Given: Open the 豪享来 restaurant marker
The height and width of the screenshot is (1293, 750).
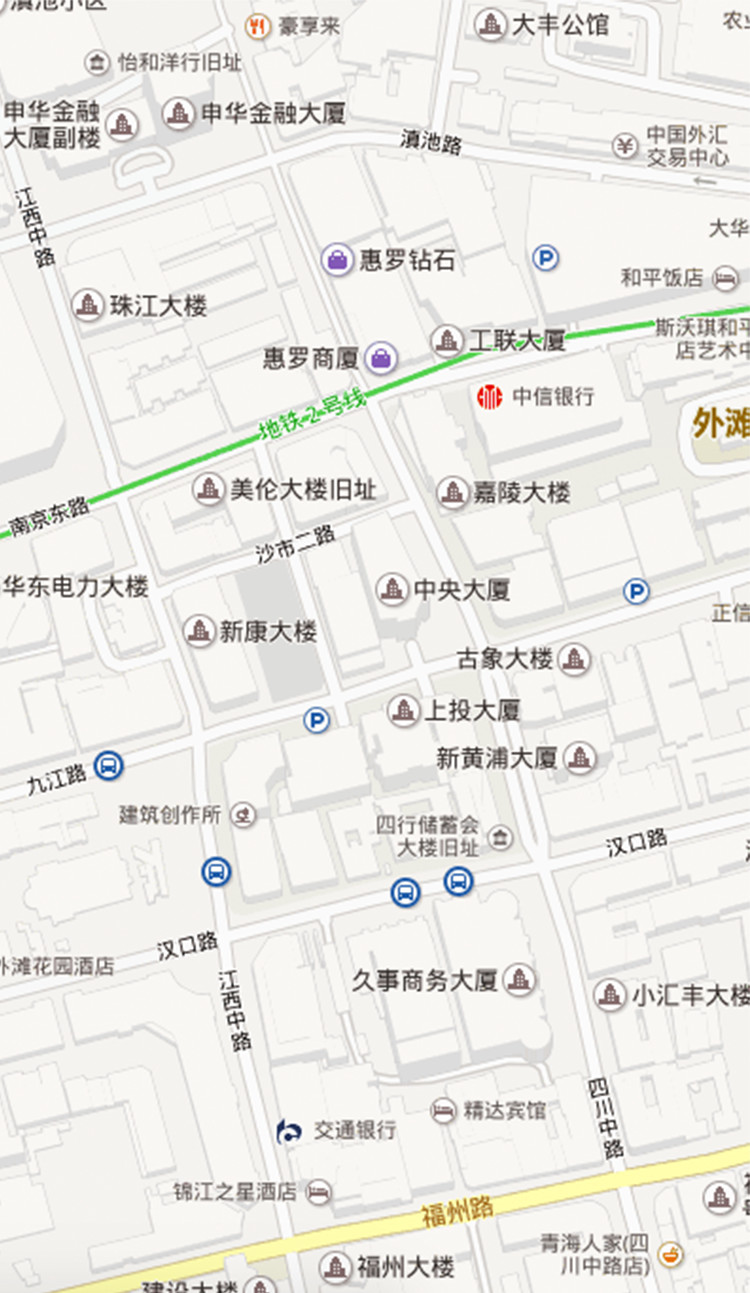Looking at the screenshot, I should [259, 26].
